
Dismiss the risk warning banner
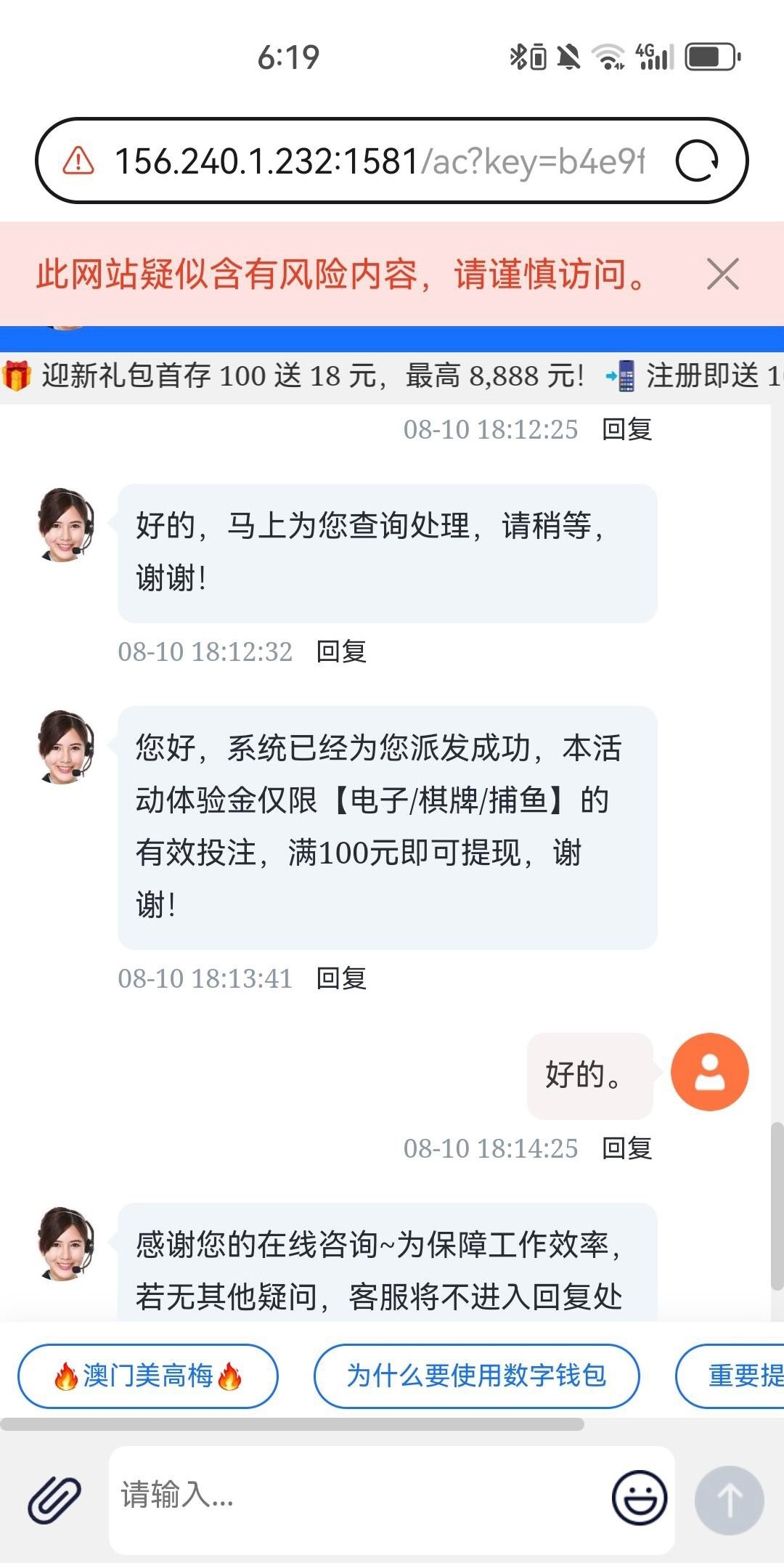(x=722, y=275)
